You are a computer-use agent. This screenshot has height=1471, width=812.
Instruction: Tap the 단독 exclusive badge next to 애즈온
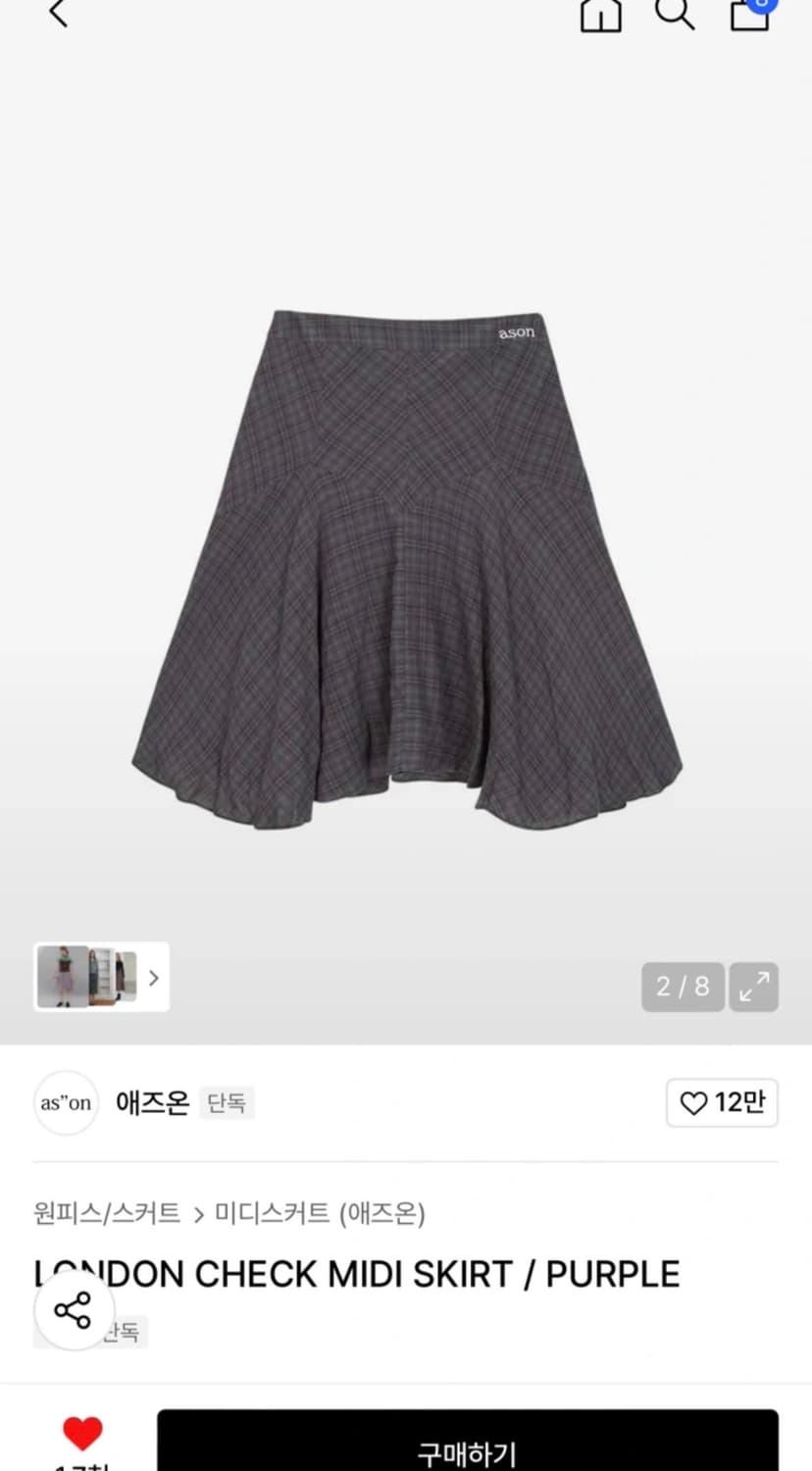[227, 1102]
